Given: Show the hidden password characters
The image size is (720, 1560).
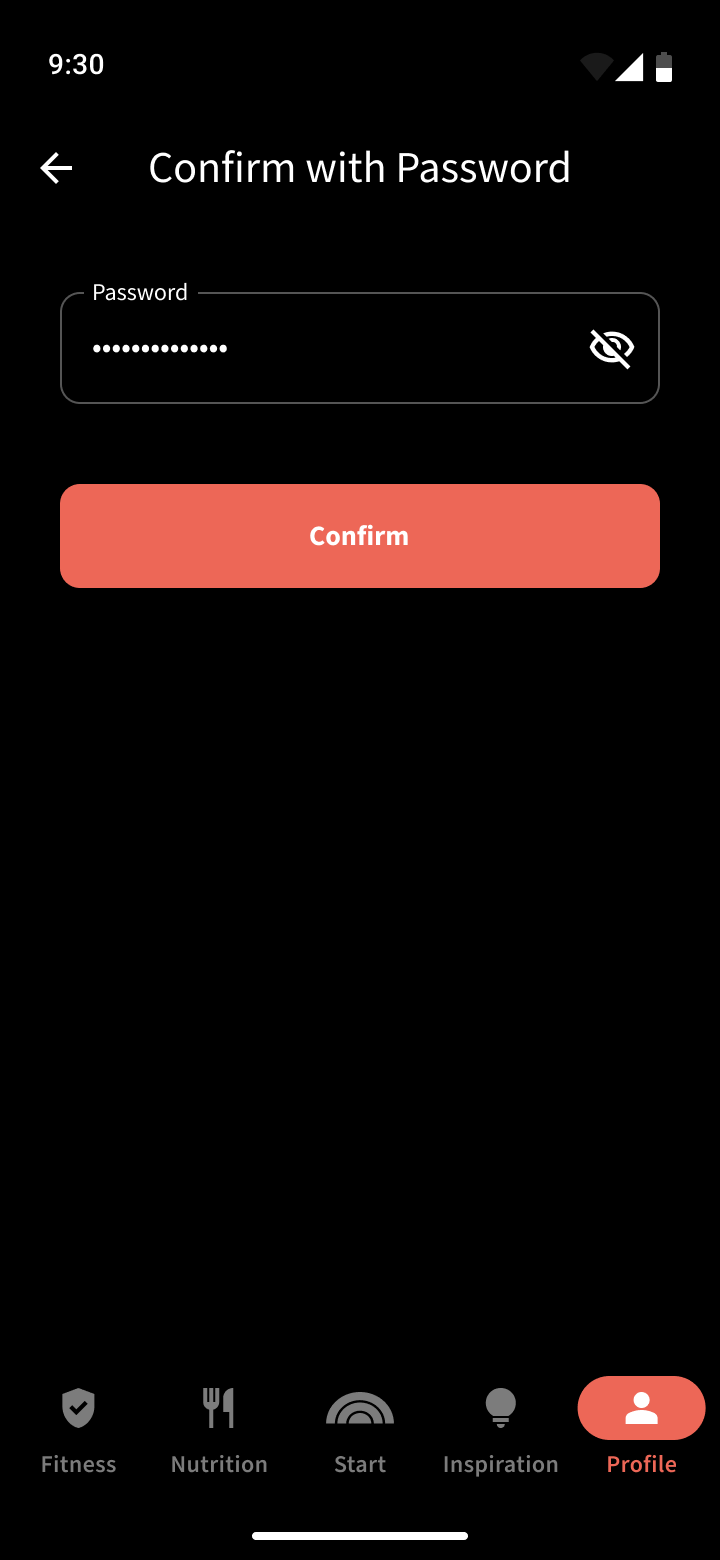Looking at the screenshot, I should pos(611,347).
